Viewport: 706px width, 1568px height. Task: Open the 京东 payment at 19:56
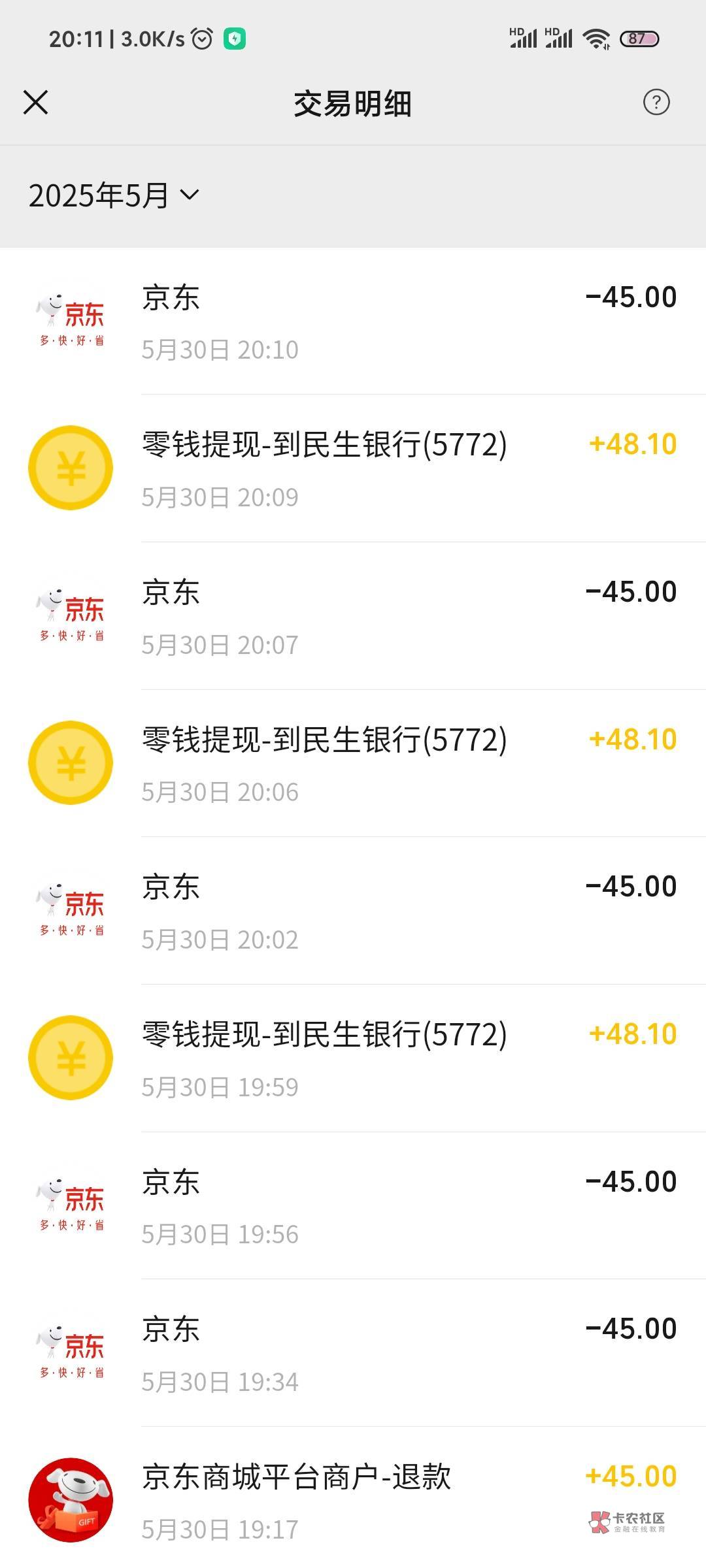click(353, 1206)
